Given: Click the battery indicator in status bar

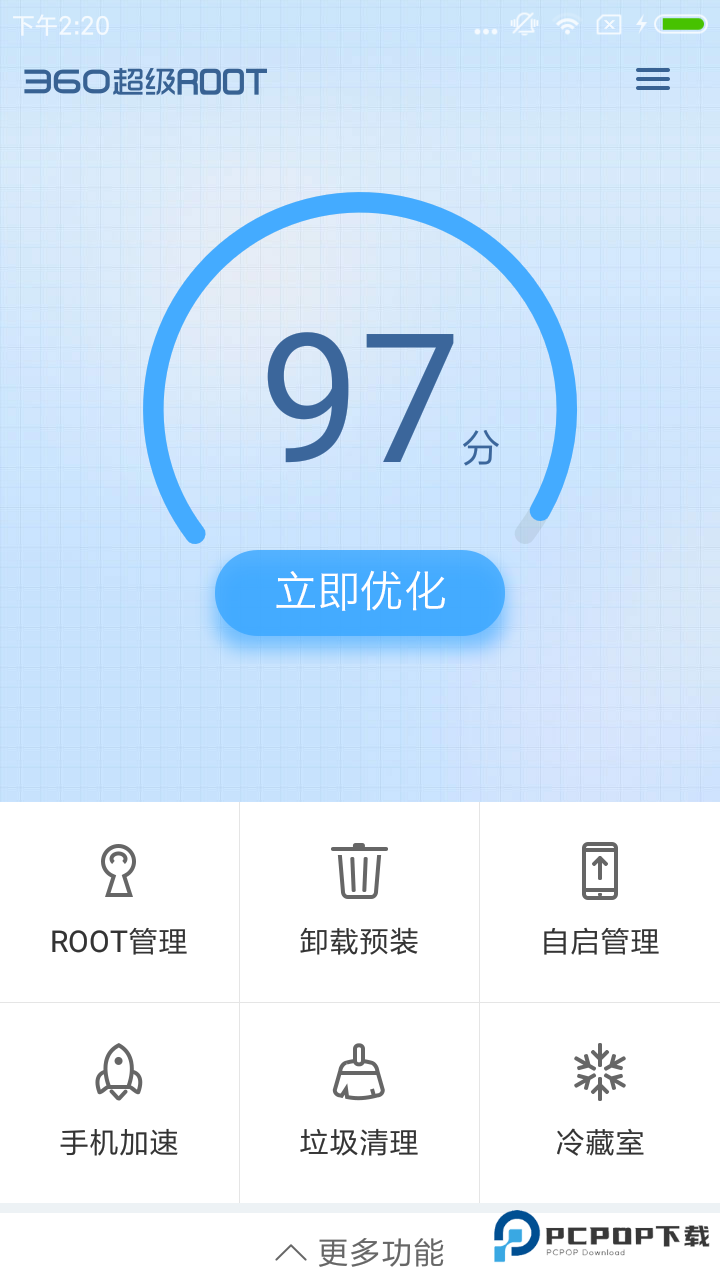Looking at the screenshot, I should point(680,25).
